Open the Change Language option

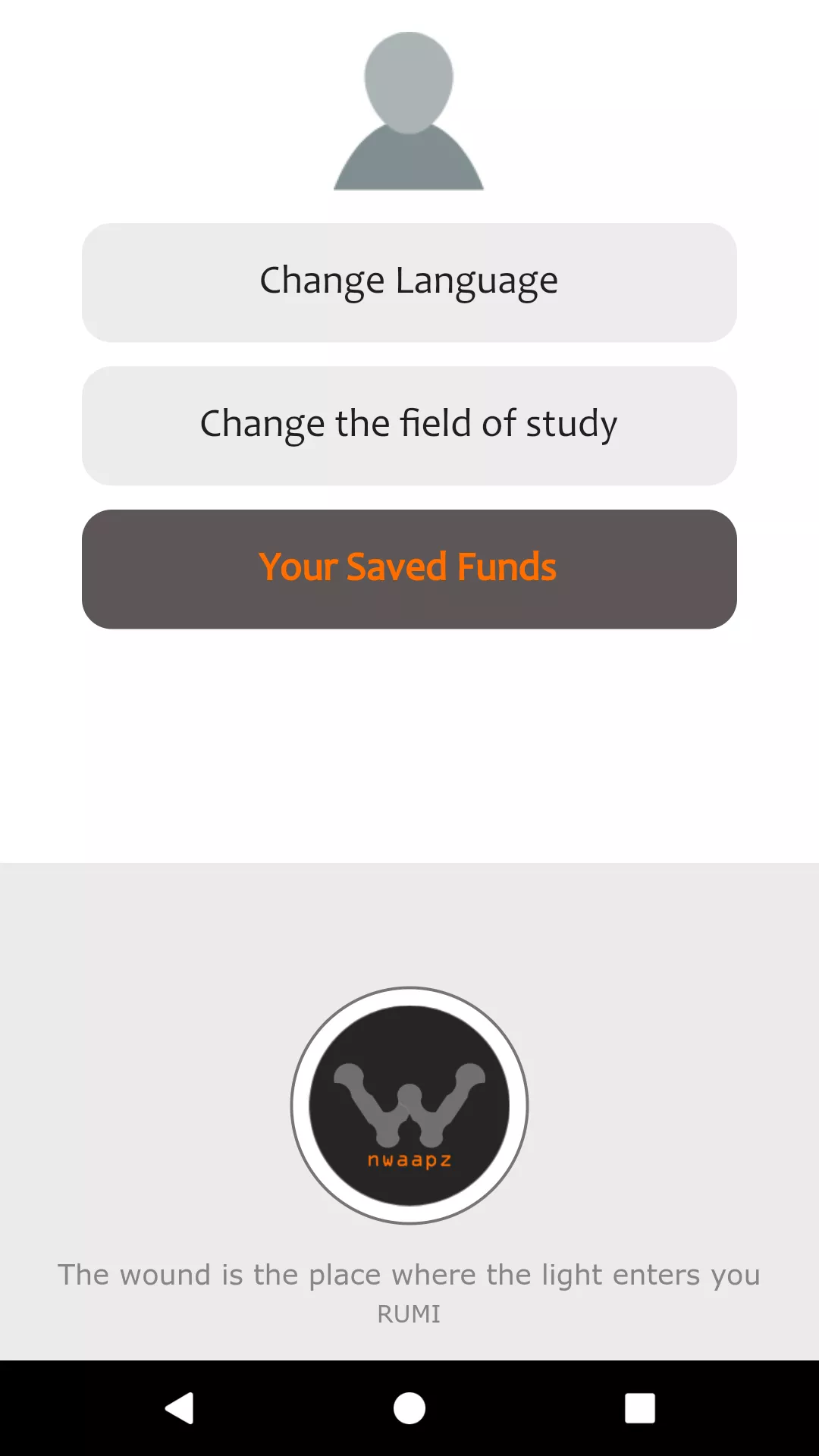[409, 282]
